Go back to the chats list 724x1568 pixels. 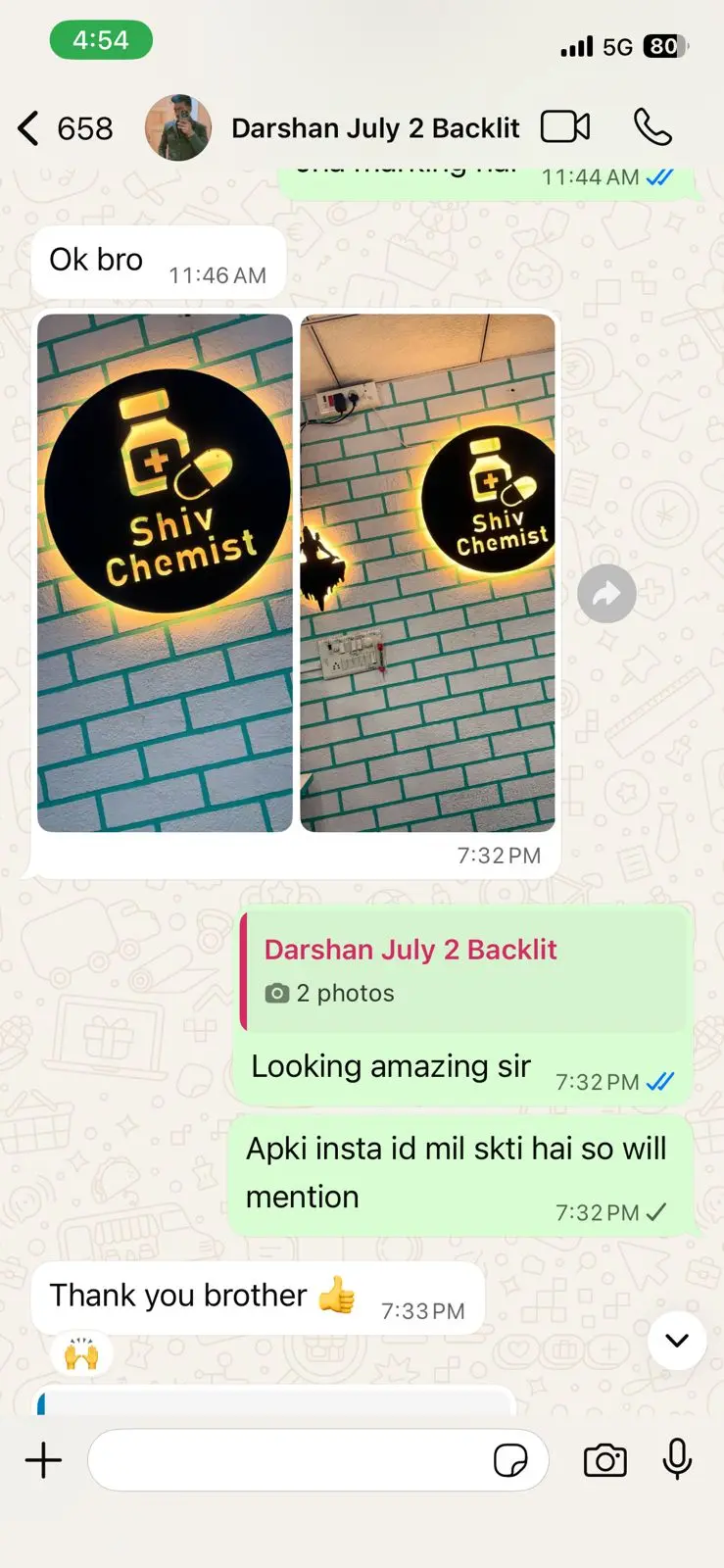29,128
